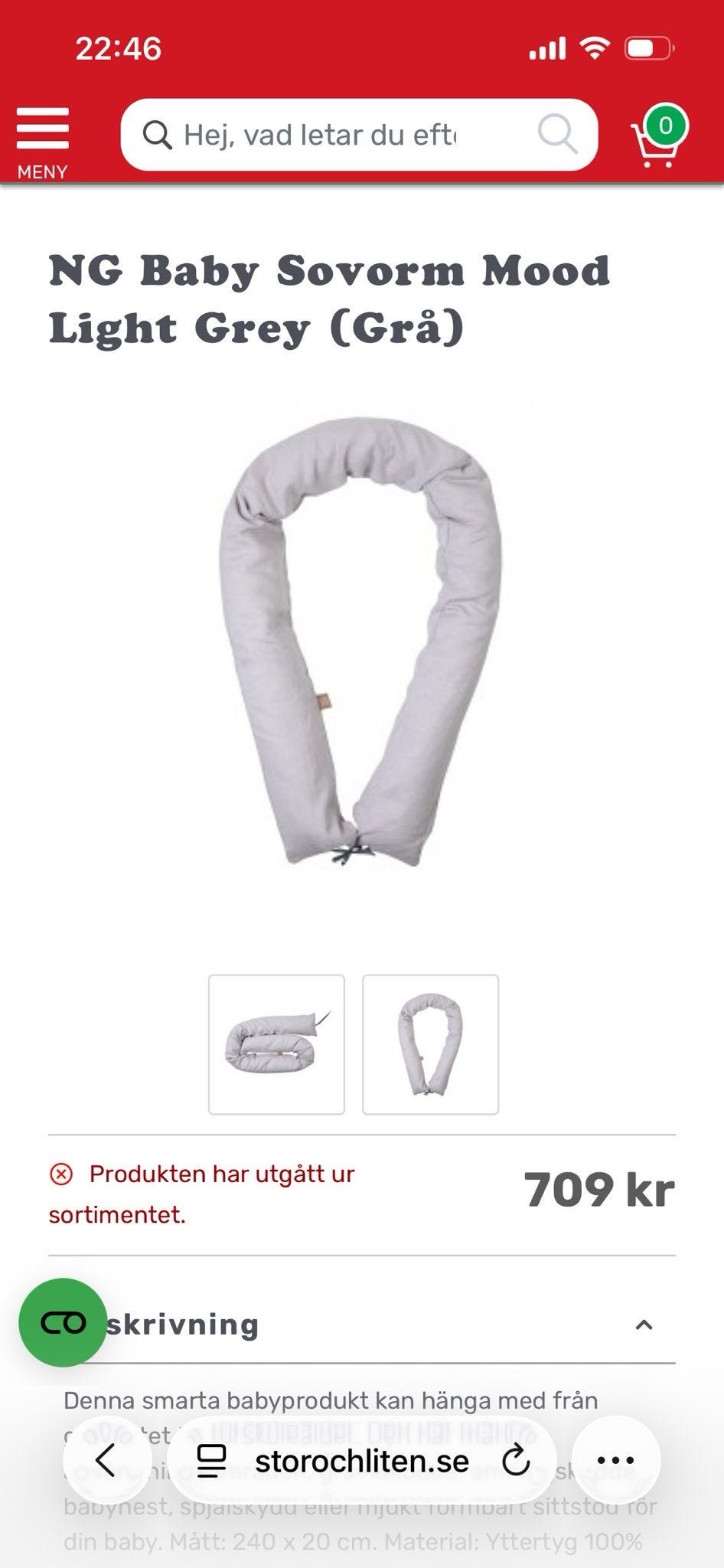This screenshot has width=724, height=1568.
Task: Select the hanging pillow thumbnail
Action: click(430, 1044)
